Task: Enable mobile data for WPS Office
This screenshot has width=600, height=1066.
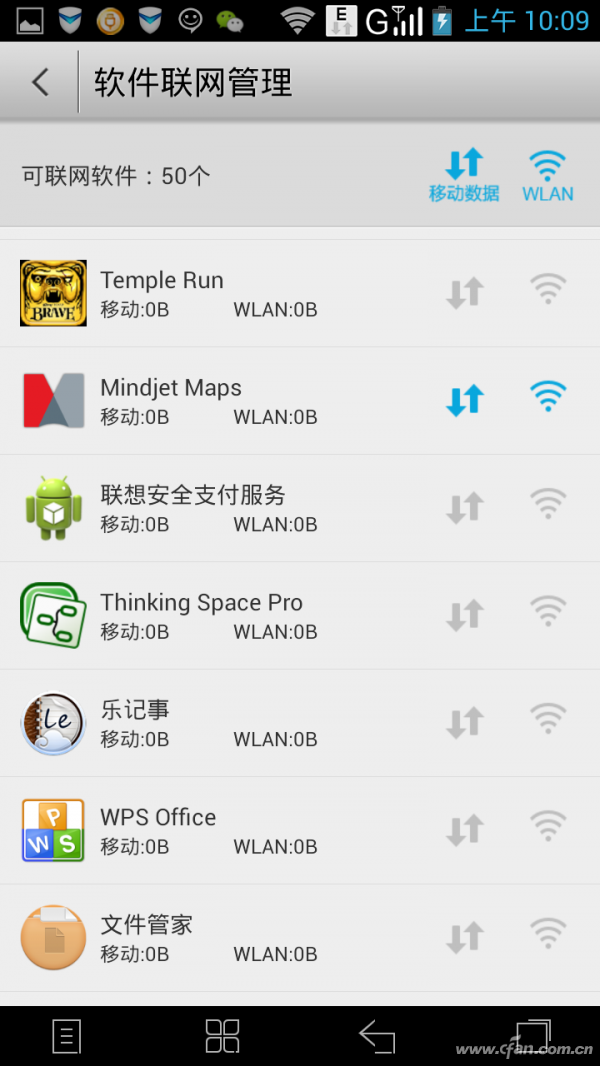Action: 465,830
